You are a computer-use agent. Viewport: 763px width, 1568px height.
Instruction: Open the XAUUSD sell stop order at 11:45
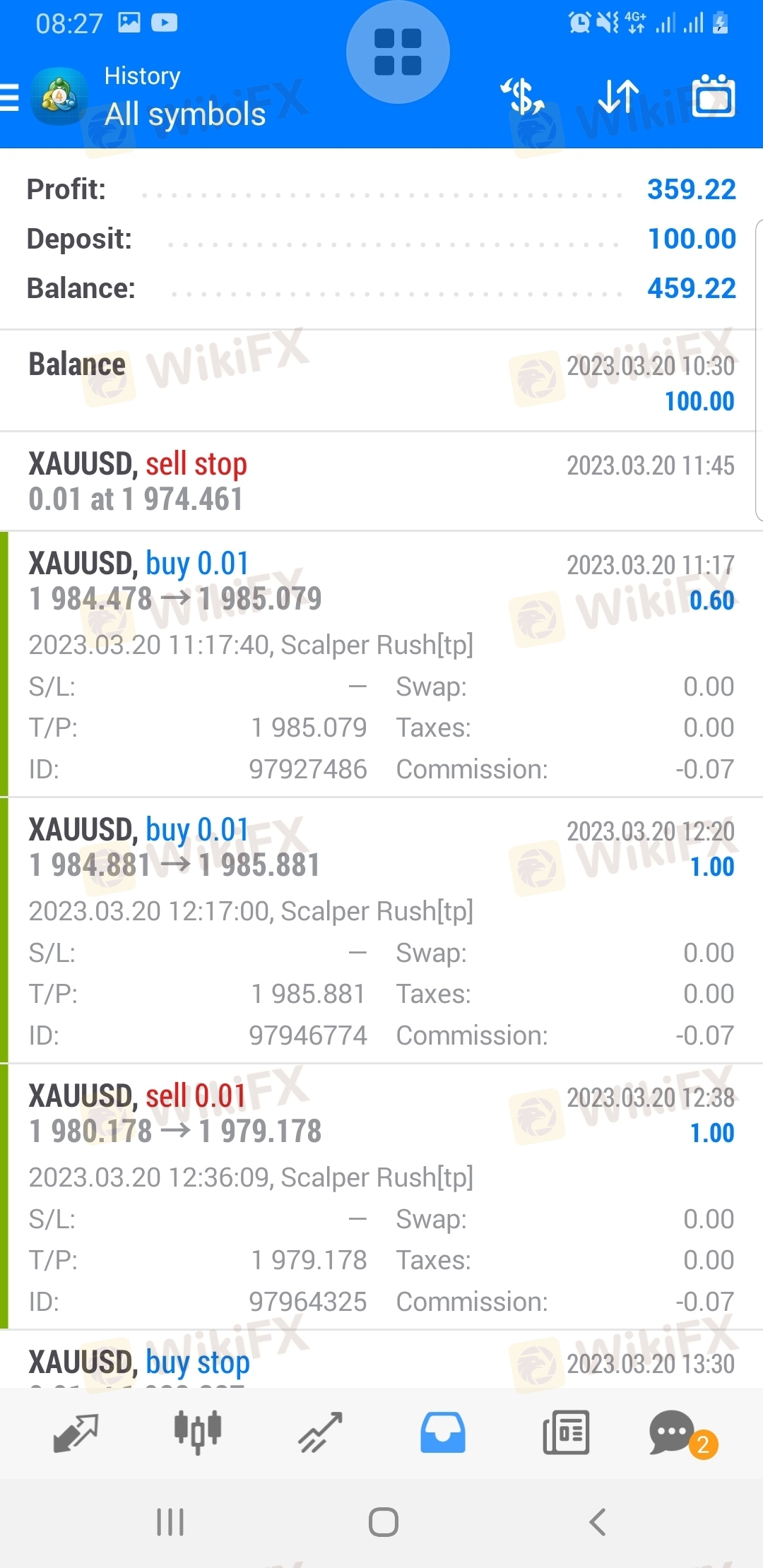[381, 482]
